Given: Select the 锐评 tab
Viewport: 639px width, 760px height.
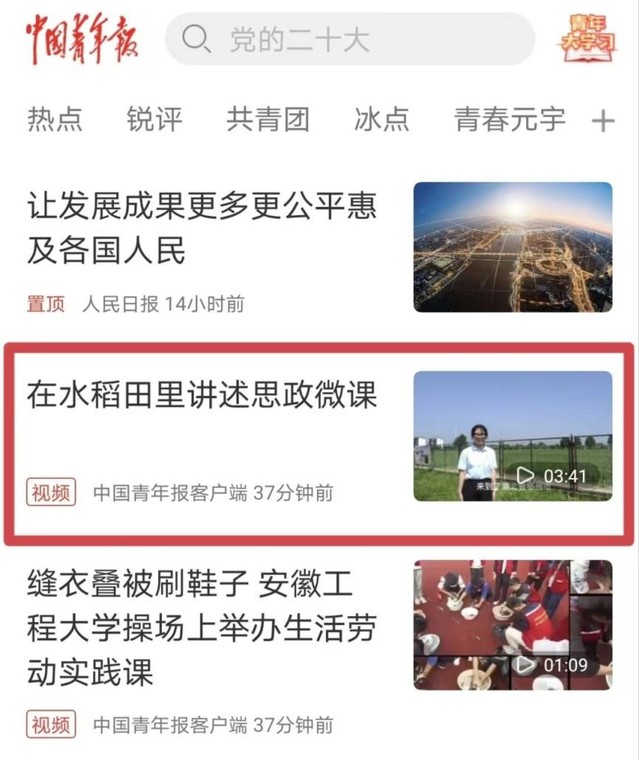Looking at the screenshot, I should point(155,120).
